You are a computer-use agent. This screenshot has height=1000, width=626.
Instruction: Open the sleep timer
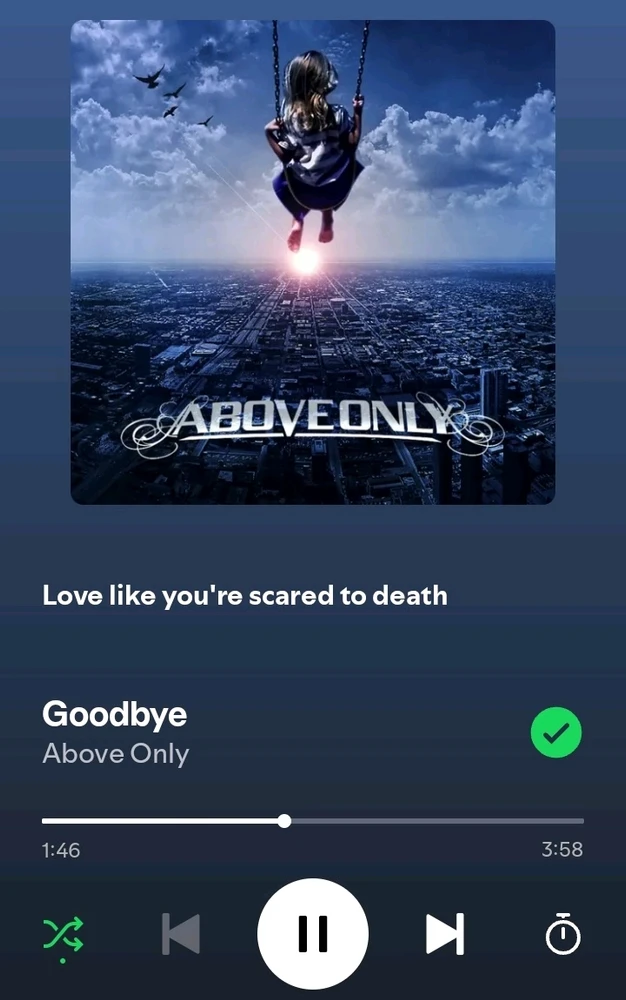563,934
